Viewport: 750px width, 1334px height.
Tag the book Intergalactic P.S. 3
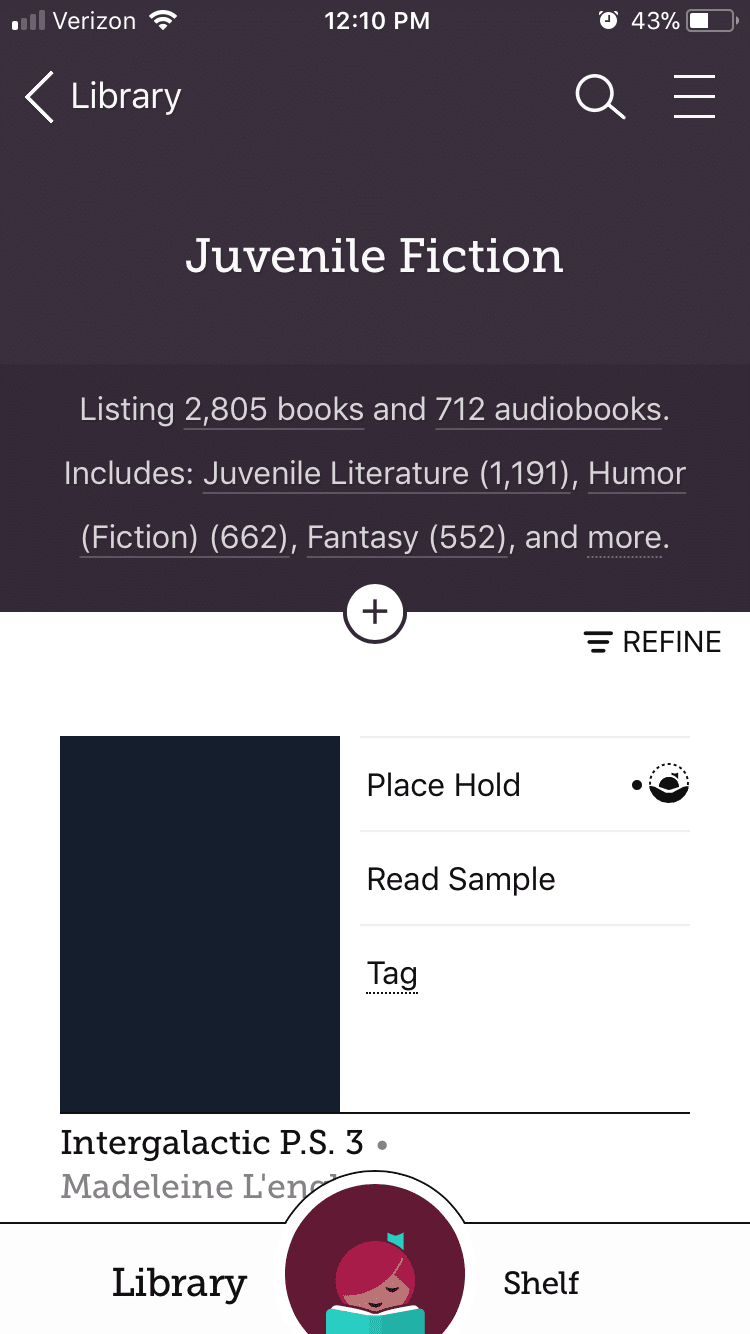click(x=392, y=973)
